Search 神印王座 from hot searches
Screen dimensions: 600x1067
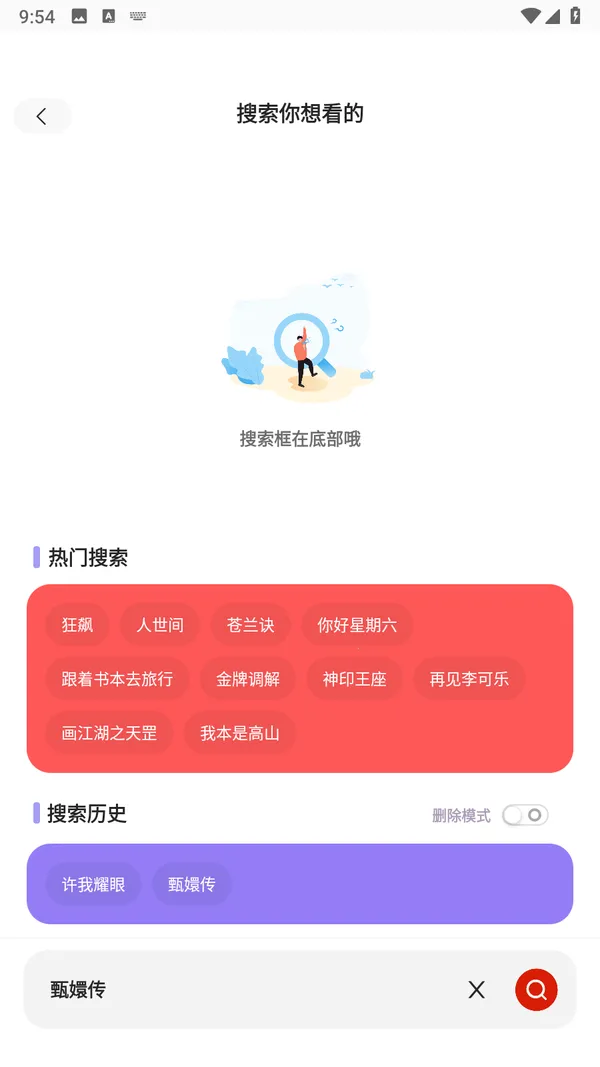354,679
